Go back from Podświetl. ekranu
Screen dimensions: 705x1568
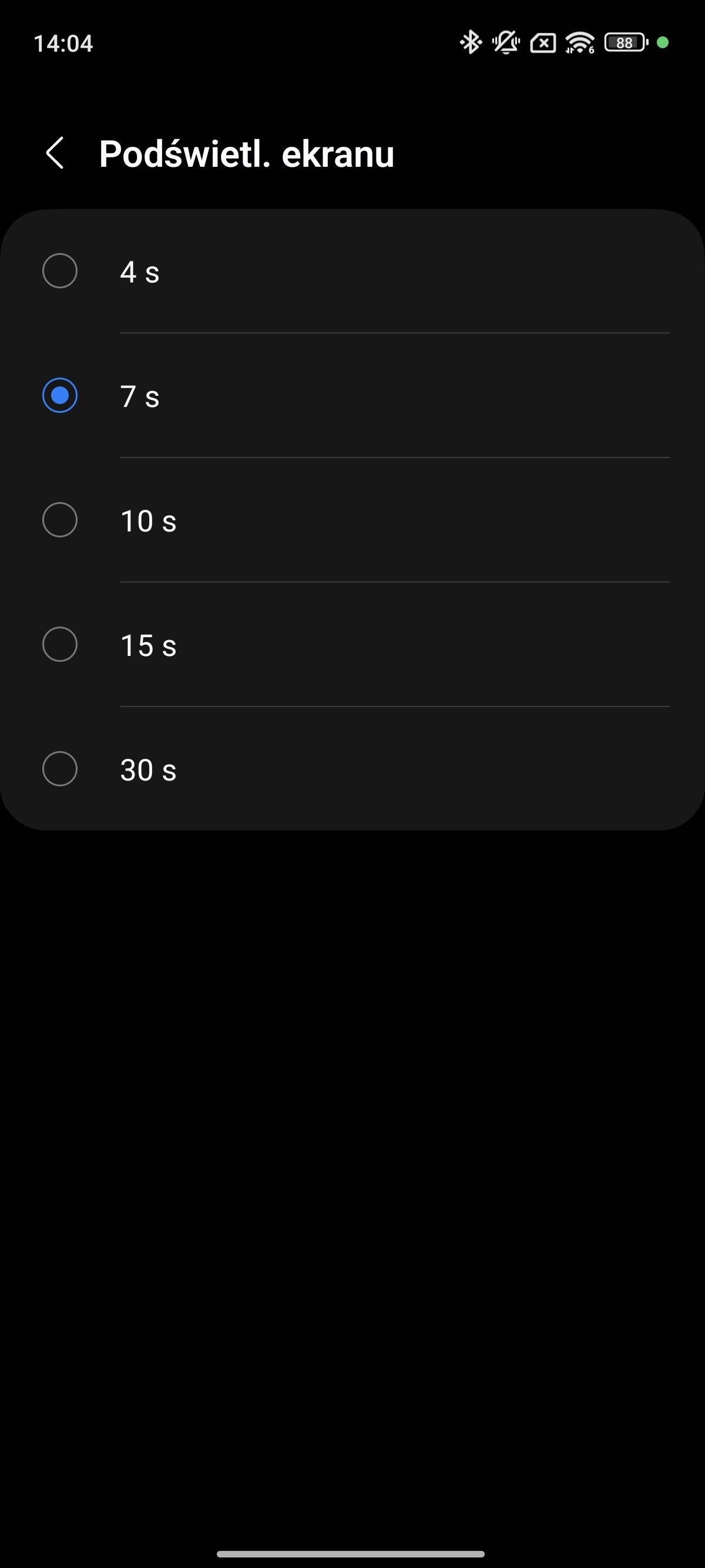click(x=55, y=153)
